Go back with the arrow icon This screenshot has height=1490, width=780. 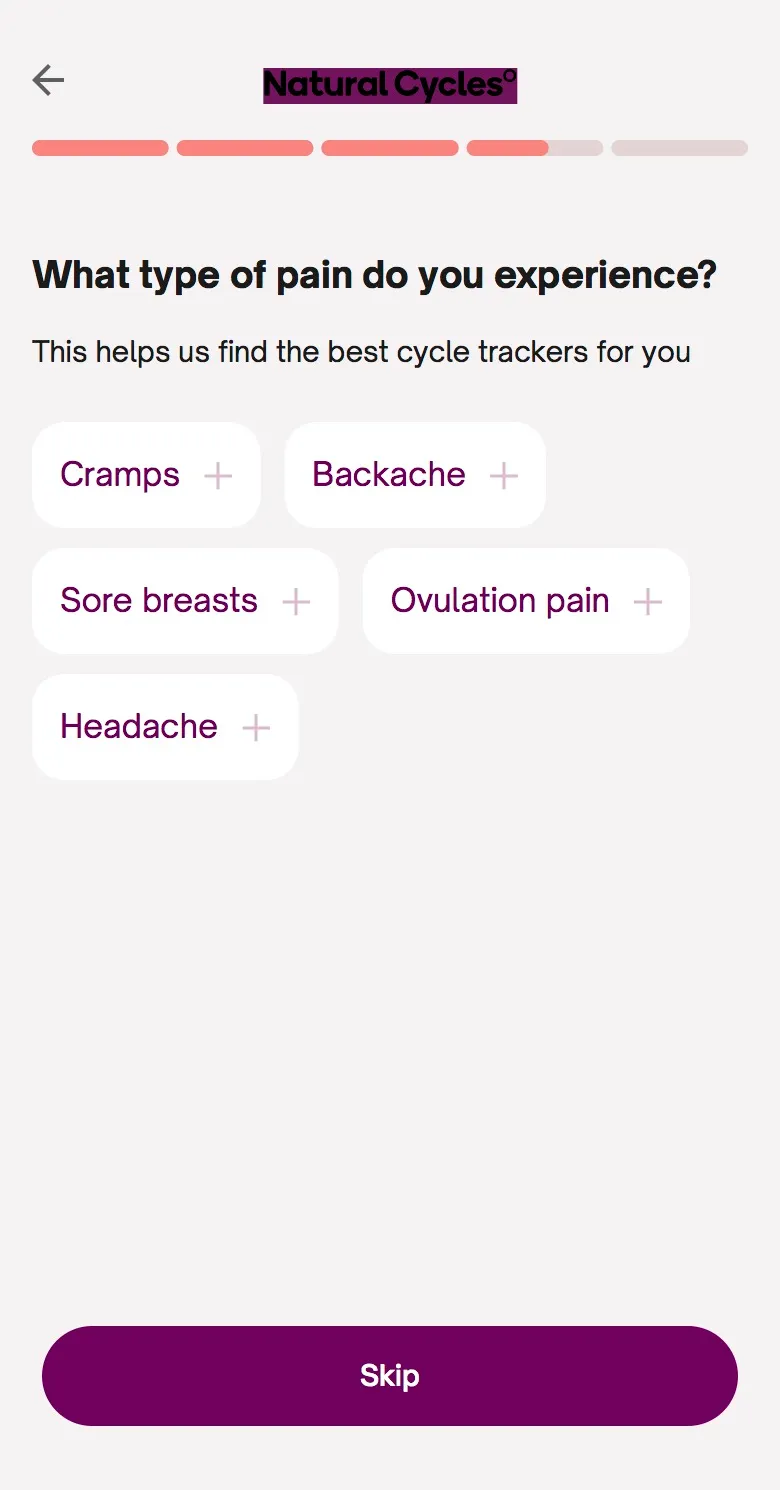pyautogui.click(x=48, y=80)
